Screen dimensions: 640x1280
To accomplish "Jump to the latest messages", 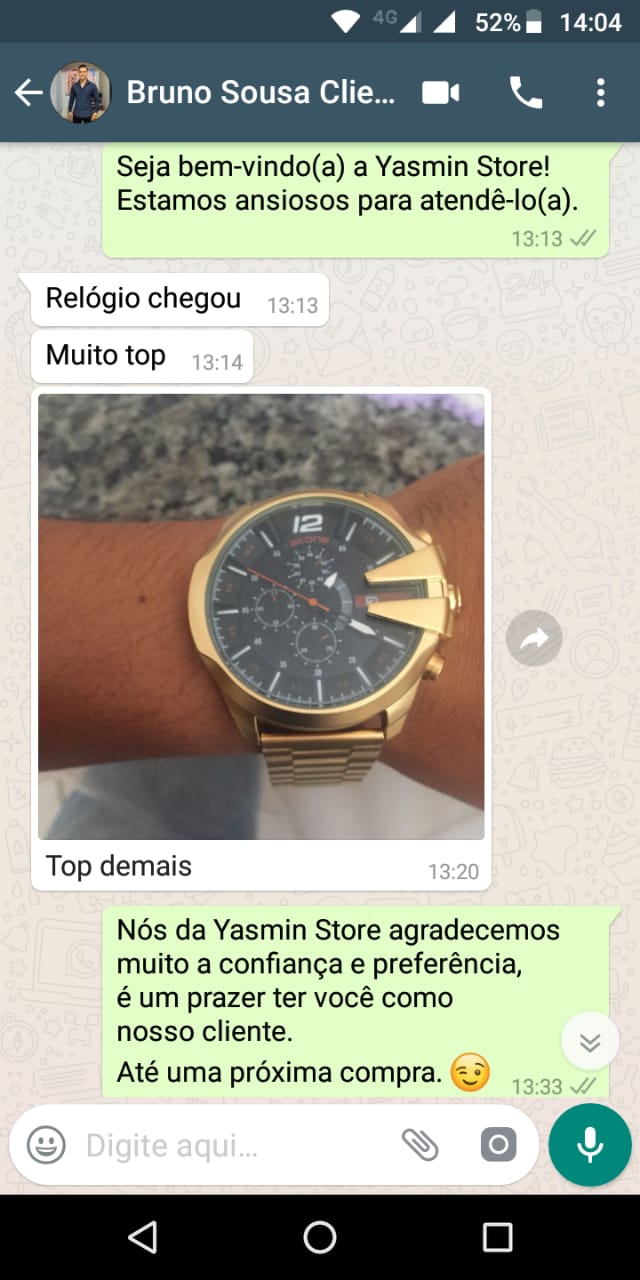I will pos(590,1043).
